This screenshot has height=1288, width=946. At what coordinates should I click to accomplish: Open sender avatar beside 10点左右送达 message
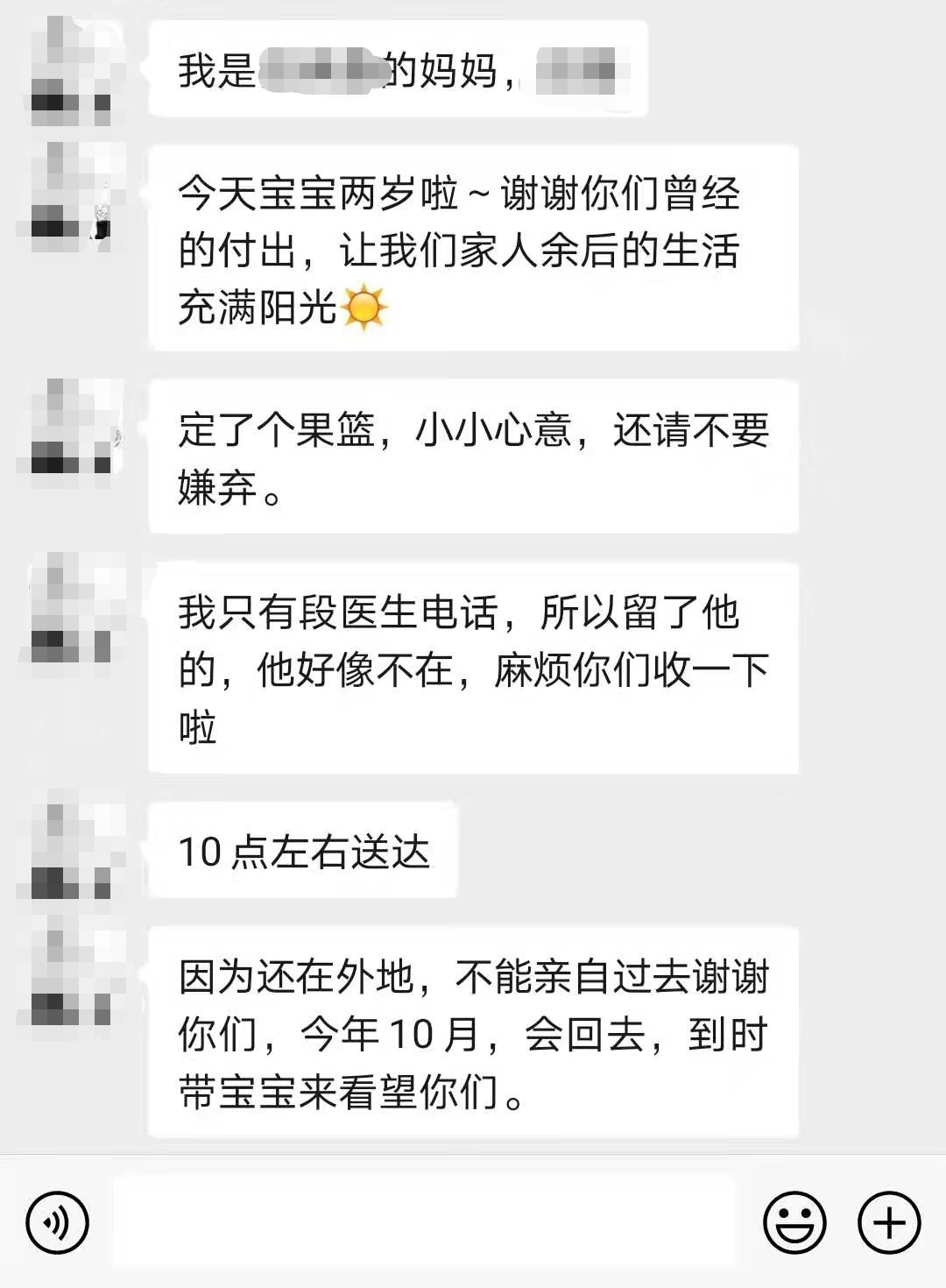[x=72, y=848]
